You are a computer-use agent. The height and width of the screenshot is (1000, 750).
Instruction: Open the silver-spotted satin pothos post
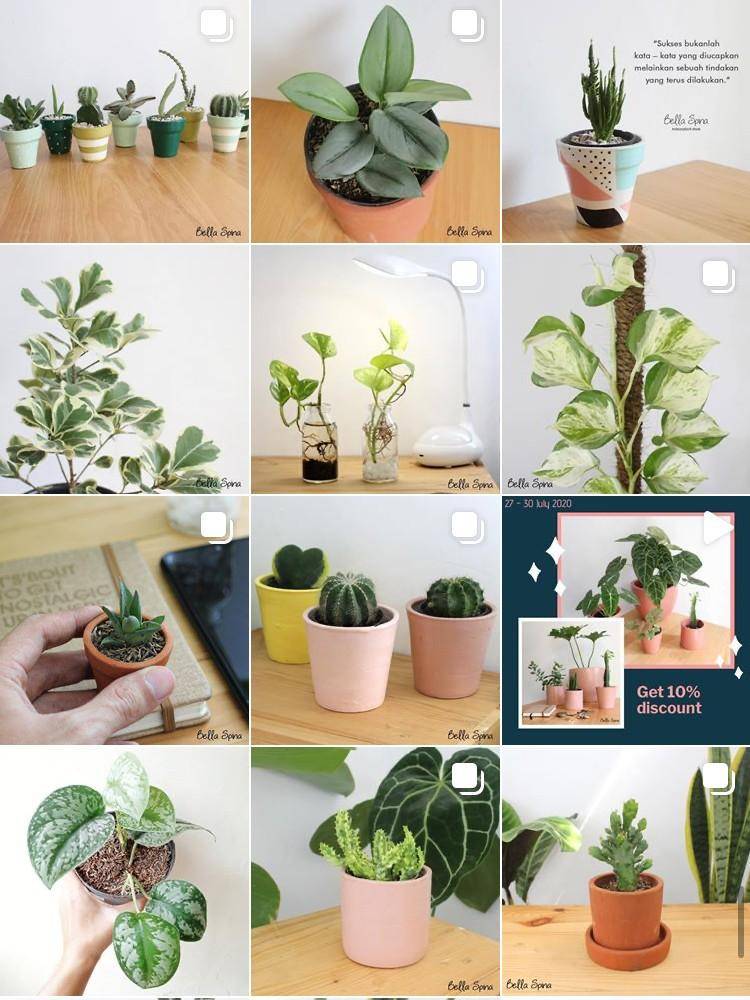point(124,872)
